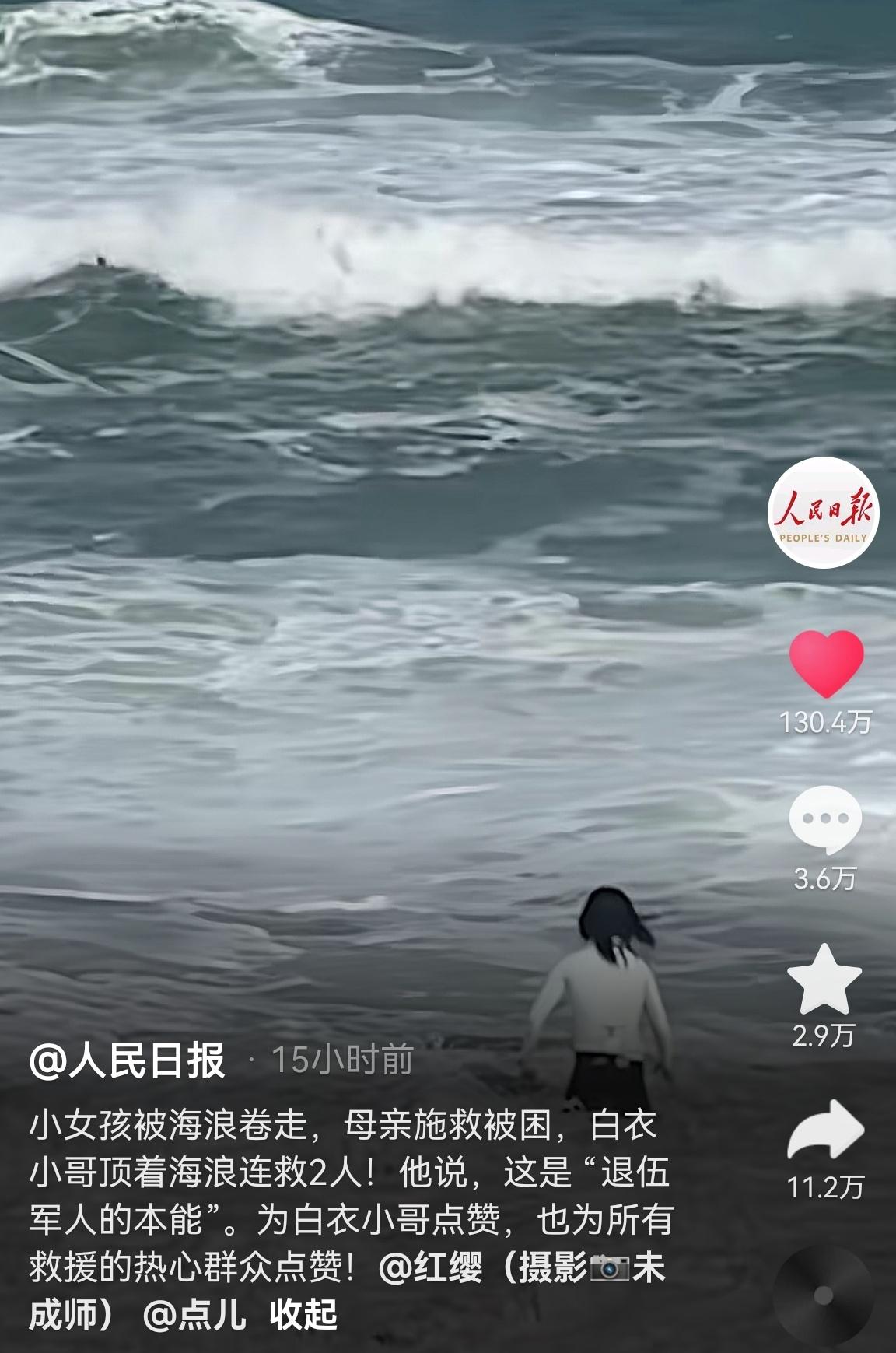
Task: Share this video using the arrow icon
Action: (x=825, y=1131)
